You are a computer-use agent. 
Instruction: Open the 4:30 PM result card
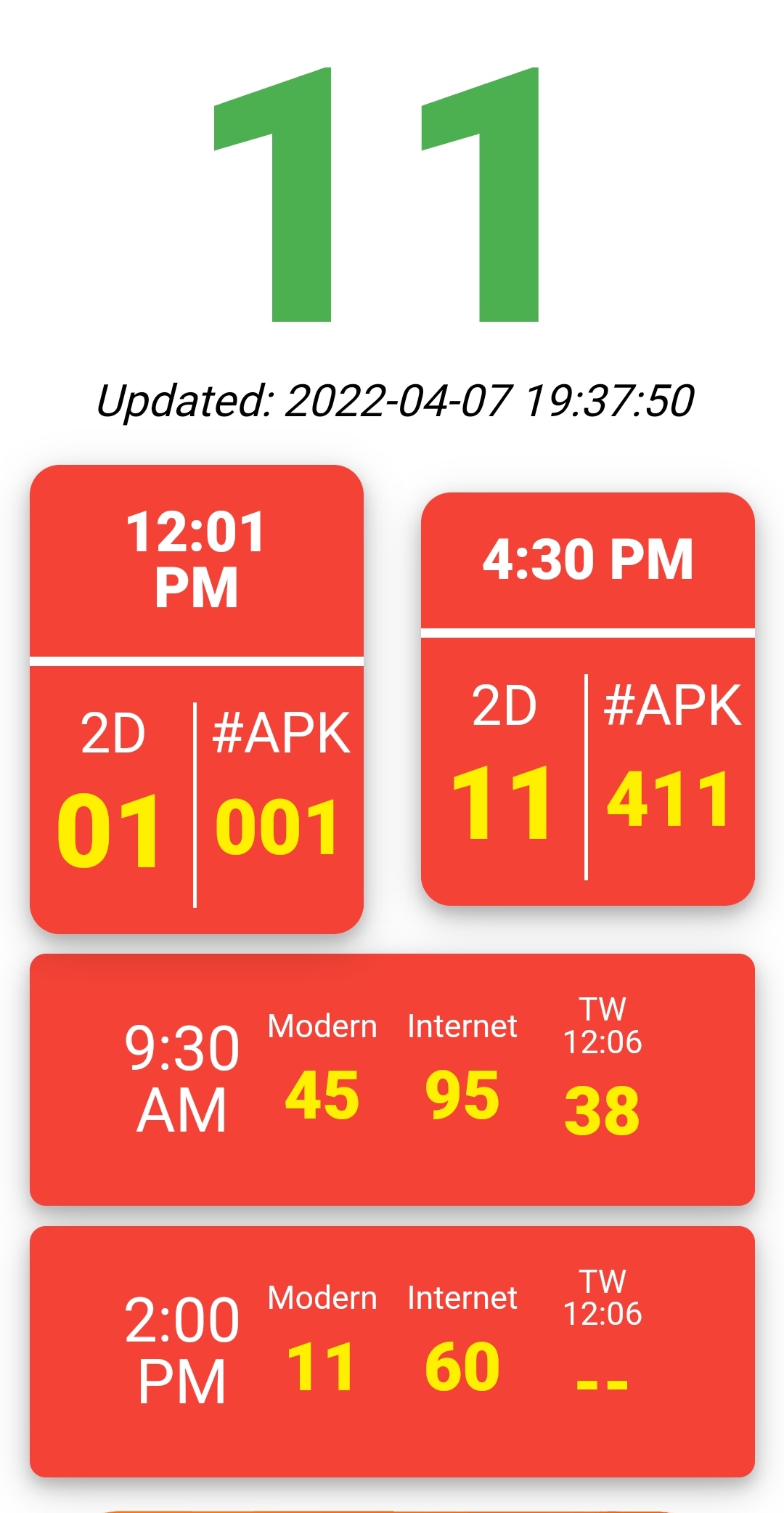click(588, 699)
